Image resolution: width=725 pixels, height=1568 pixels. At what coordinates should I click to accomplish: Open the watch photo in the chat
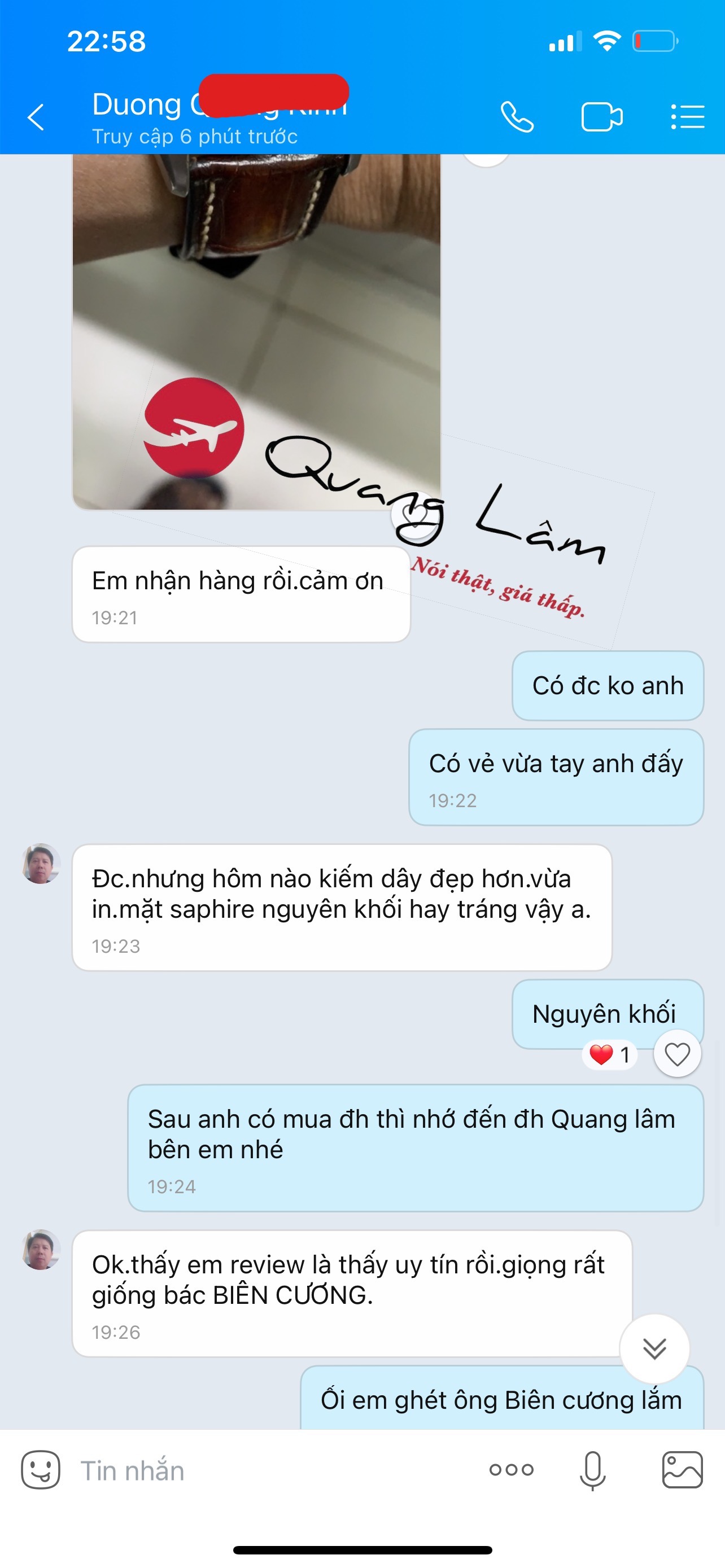[x=256, y=329]
